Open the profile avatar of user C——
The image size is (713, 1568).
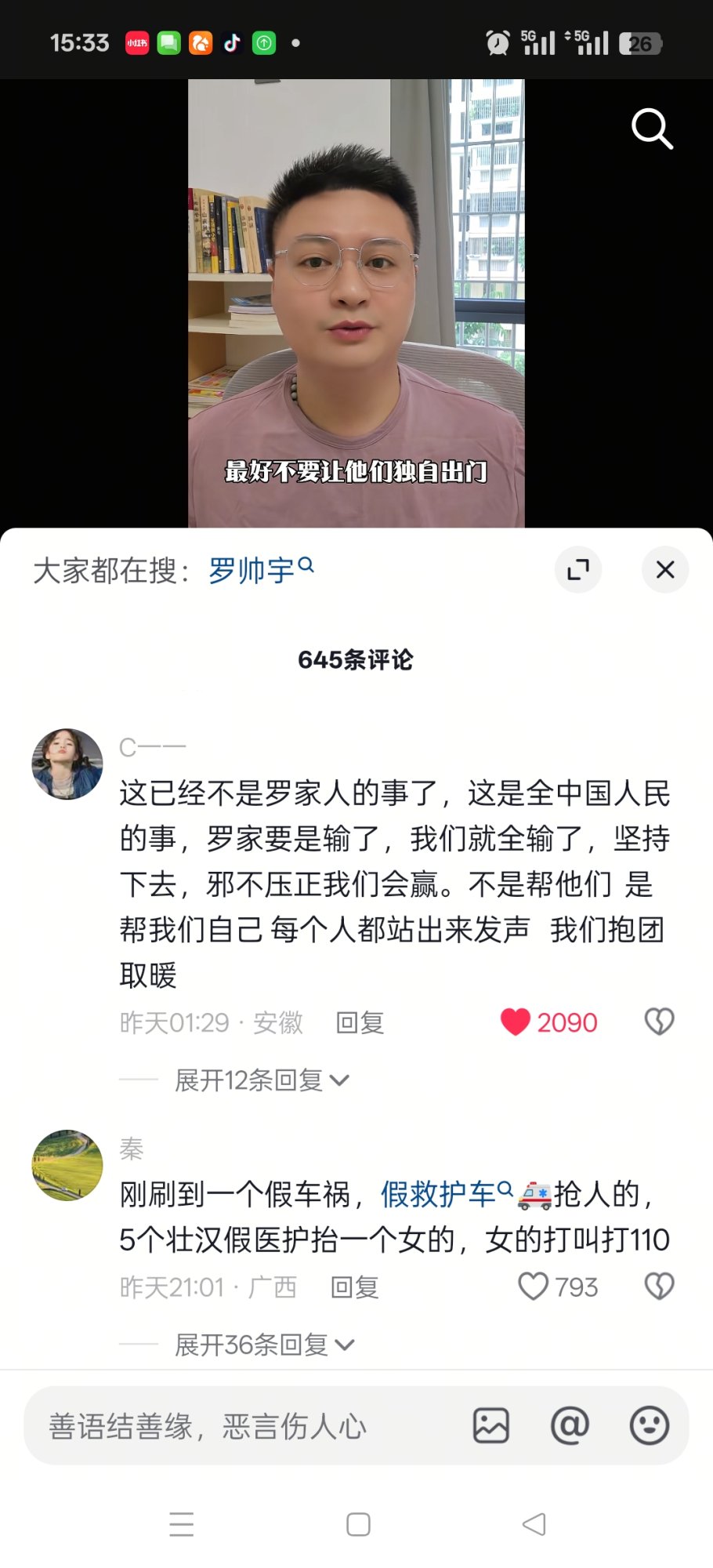coord(67,764)
